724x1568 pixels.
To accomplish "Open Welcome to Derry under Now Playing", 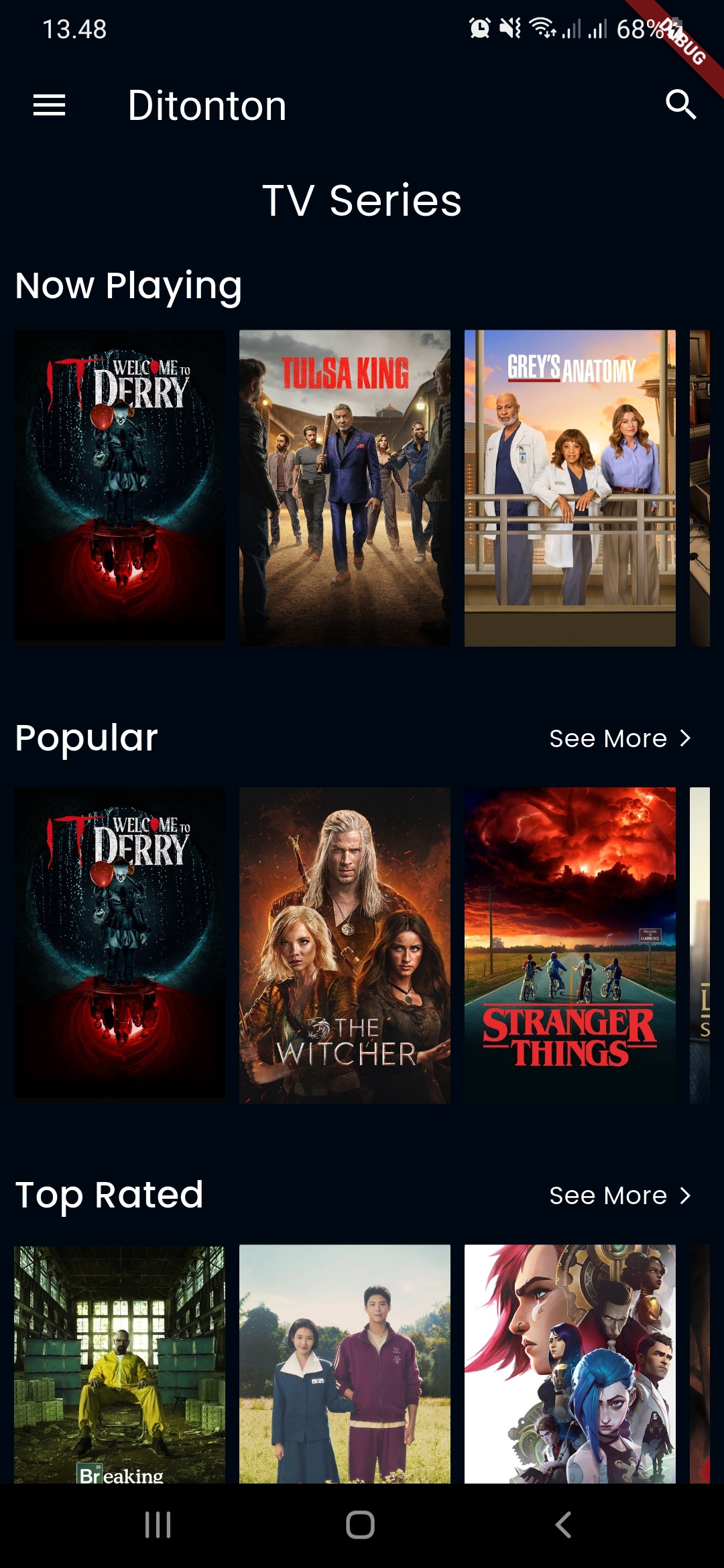I will (x=120, y=487).
